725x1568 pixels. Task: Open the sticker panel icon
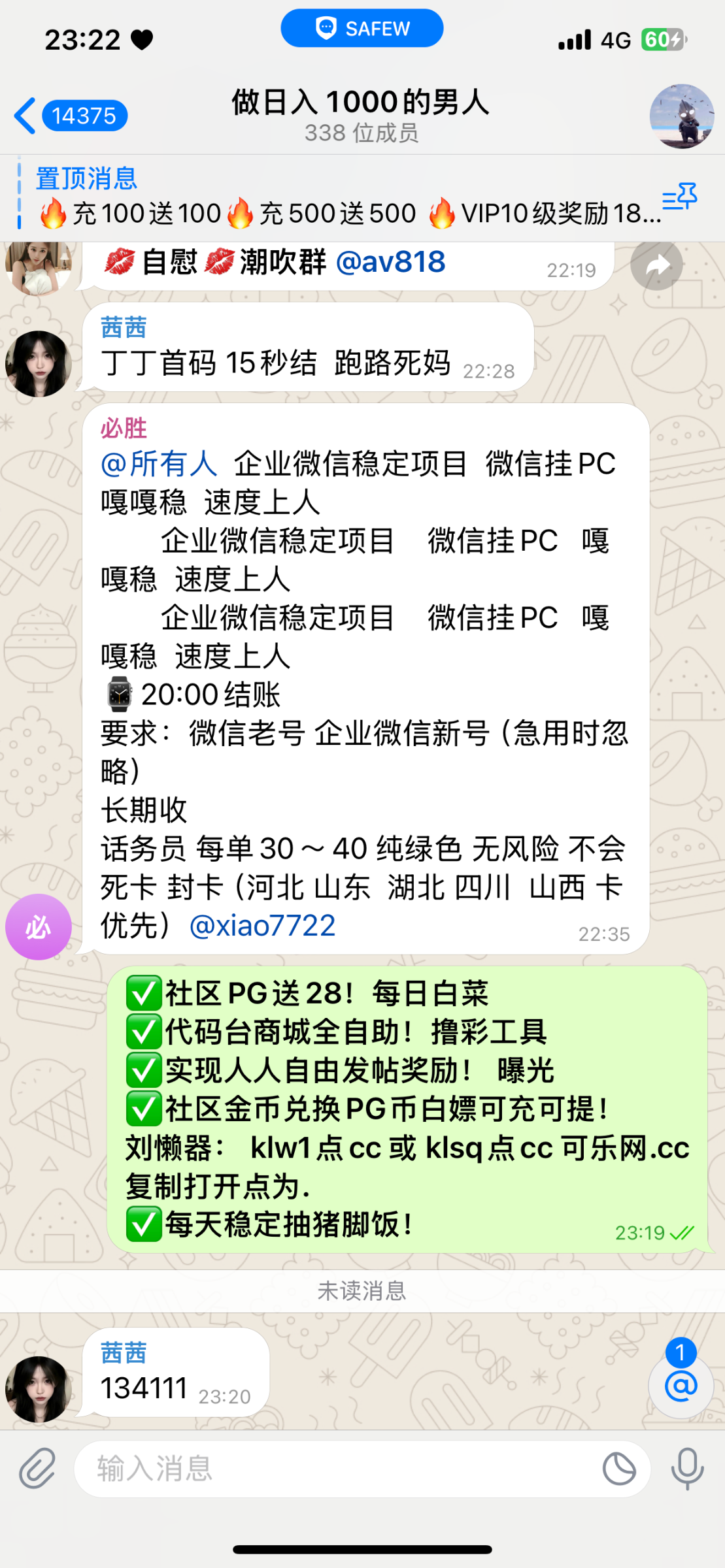619,1469
